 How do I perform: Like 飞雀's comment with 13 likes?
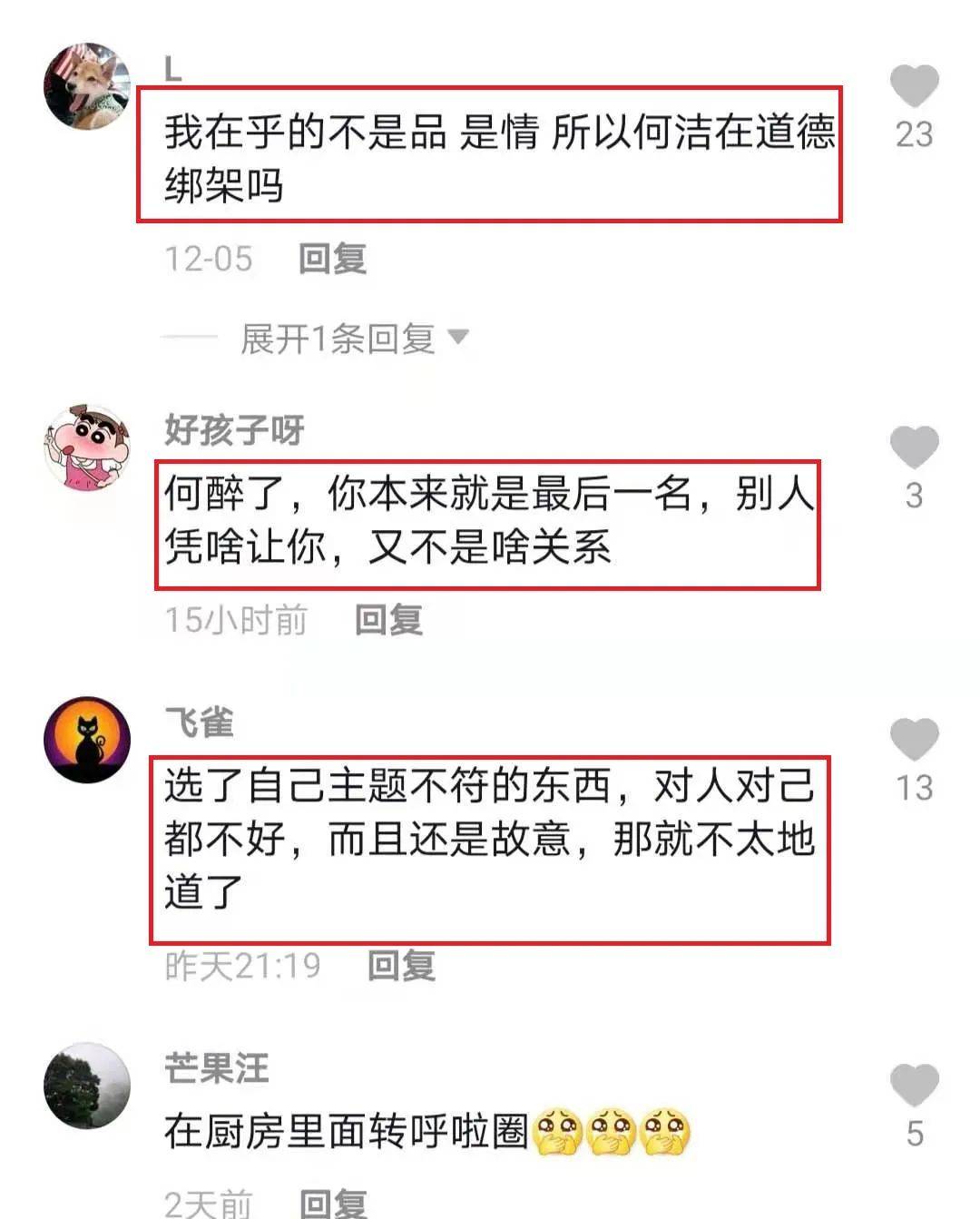[913, 739]
